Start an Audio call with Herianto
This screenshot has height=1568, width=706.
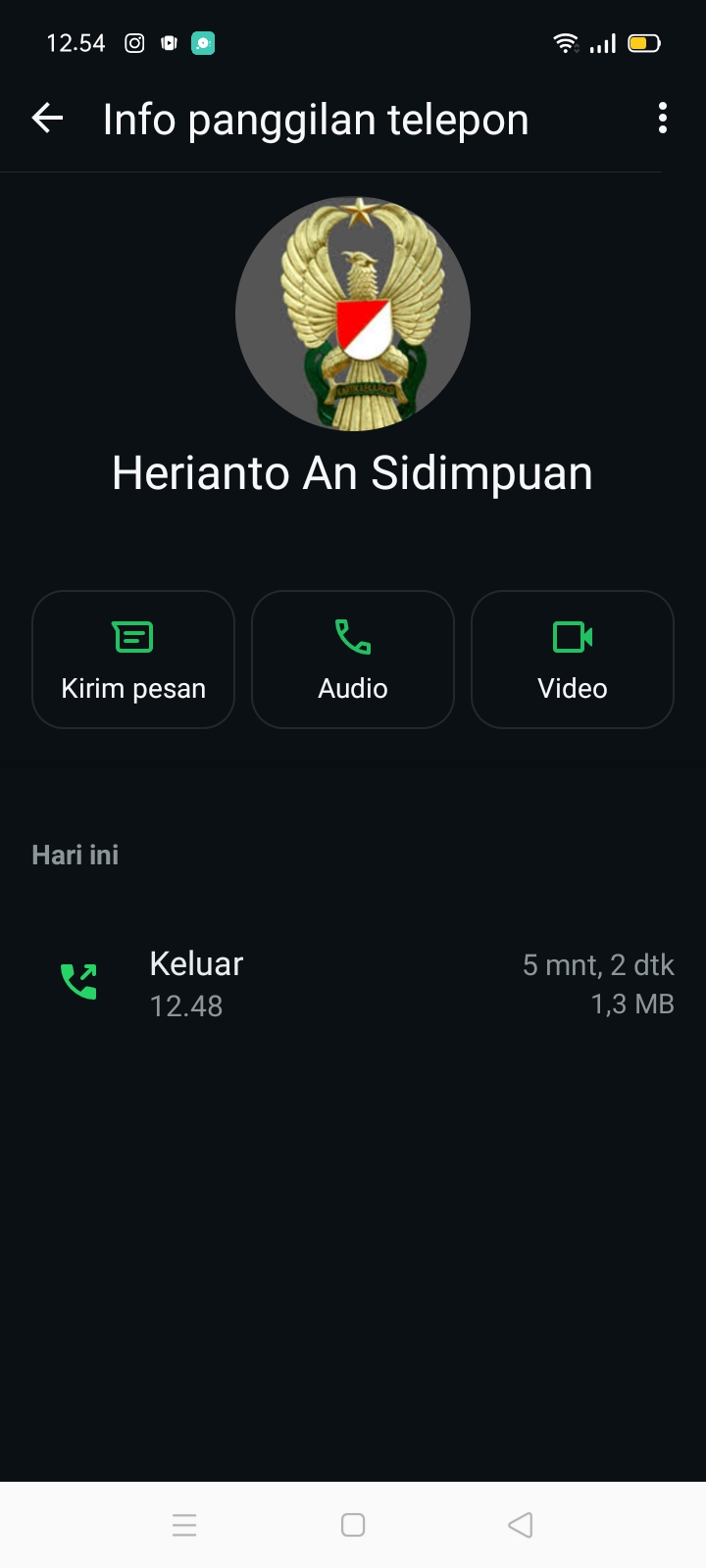point(353,660)
